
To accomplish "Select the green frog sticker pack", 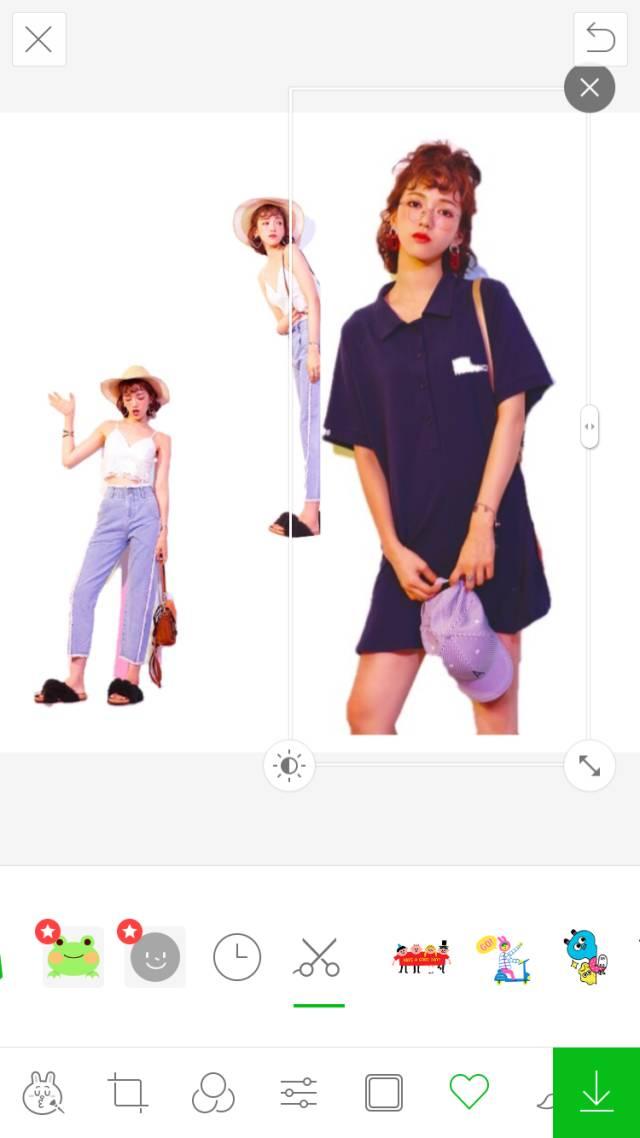I will point(73,957).
